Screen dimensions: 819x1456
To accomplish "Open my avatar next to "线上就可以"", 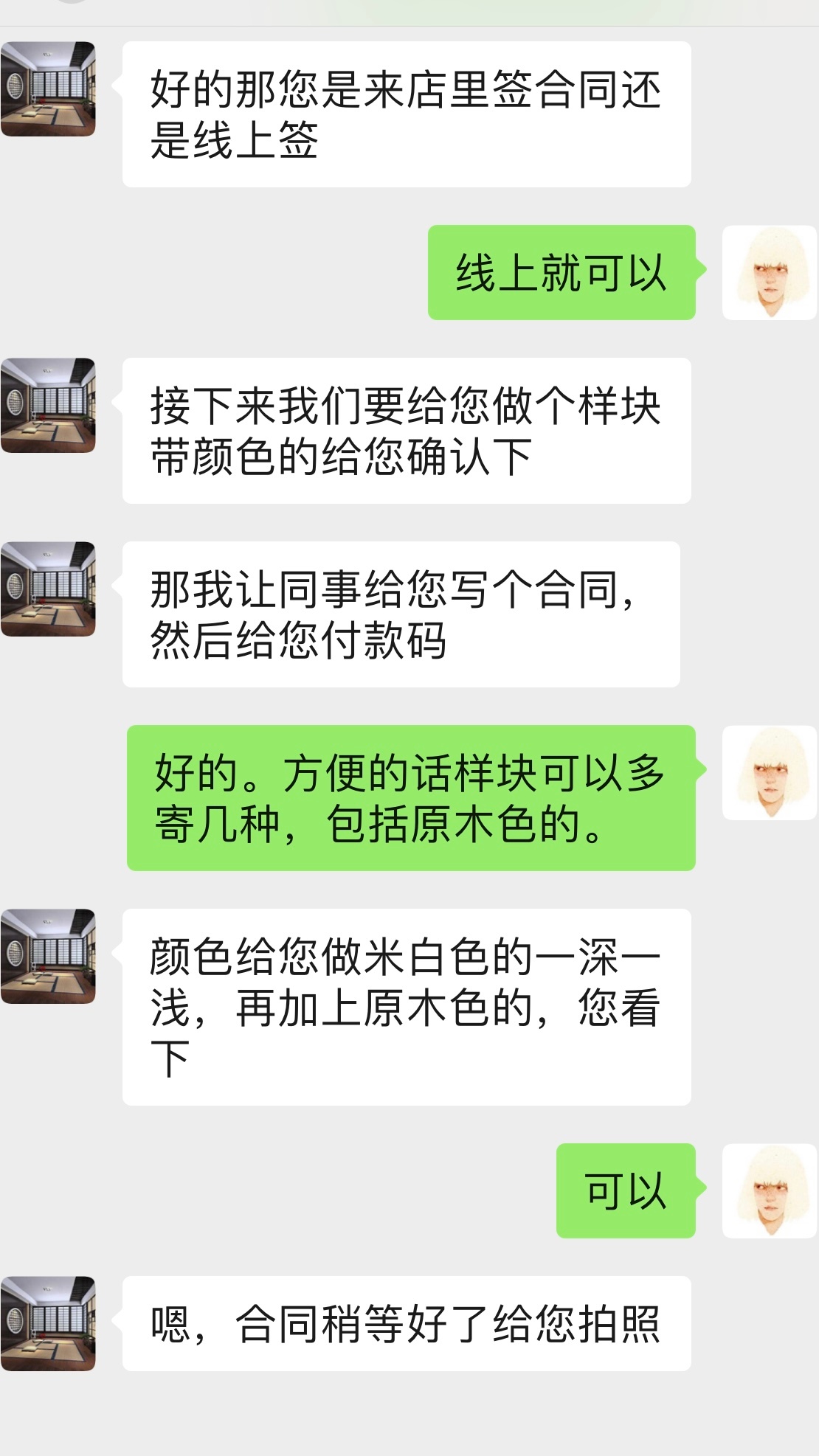I will [x=769, y=272].
